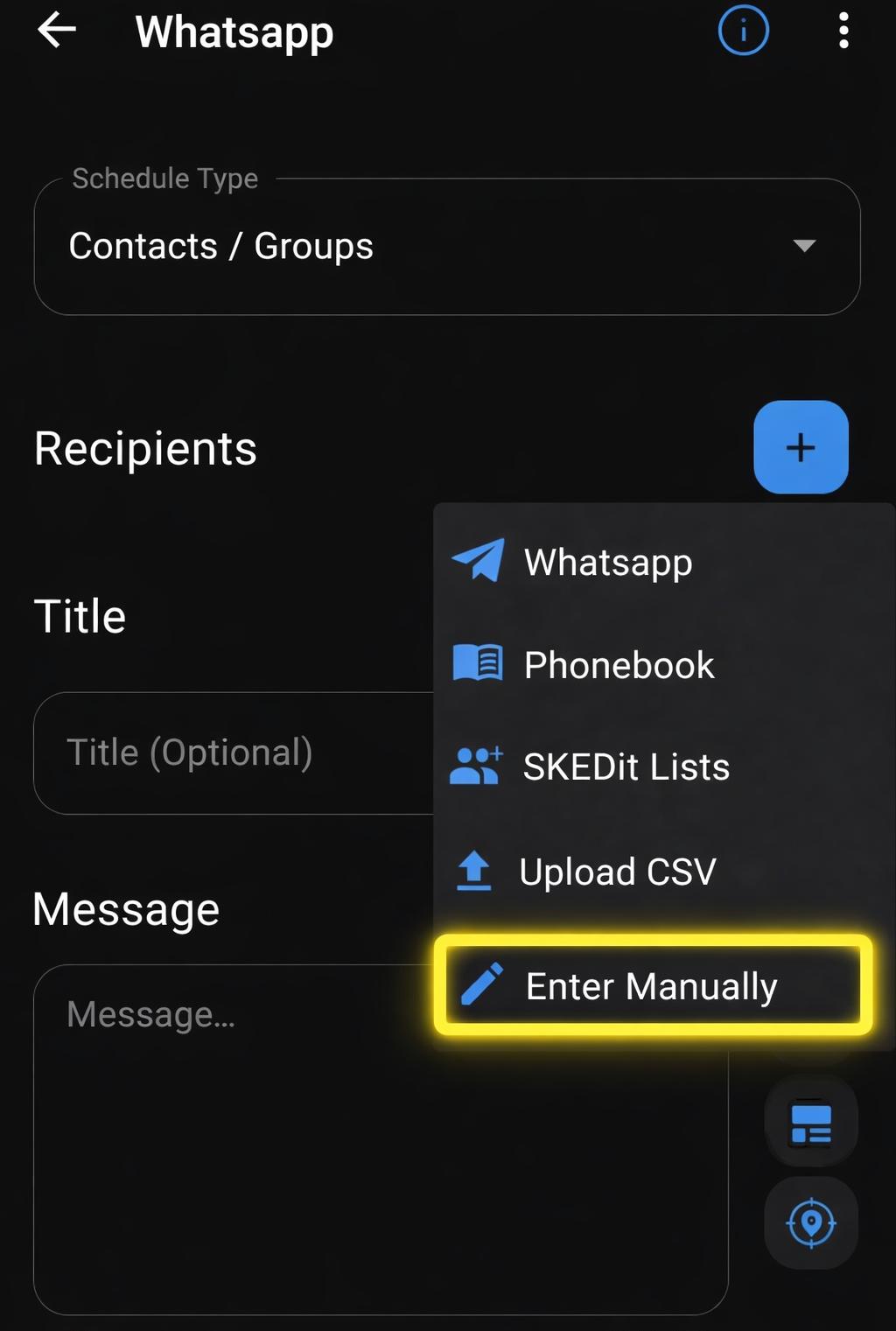Open the message templates icon
Screen dimensions: 896x1331
click(x=810, y=1122)
